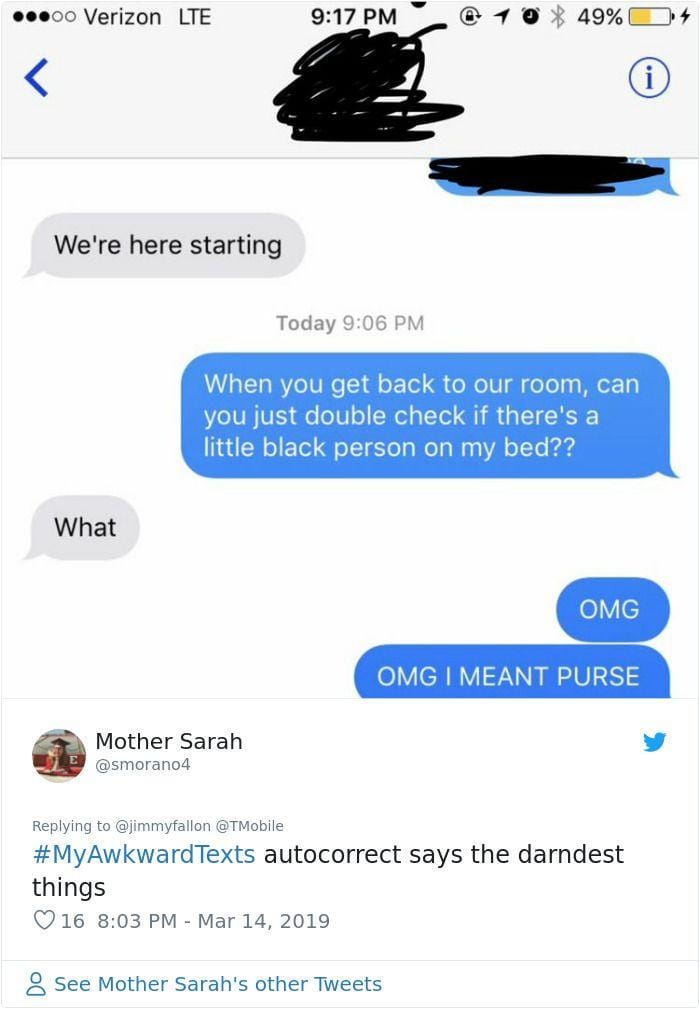Open the @smorano4 handle link
700x1009 pixels.
click(x=143, y=765)
